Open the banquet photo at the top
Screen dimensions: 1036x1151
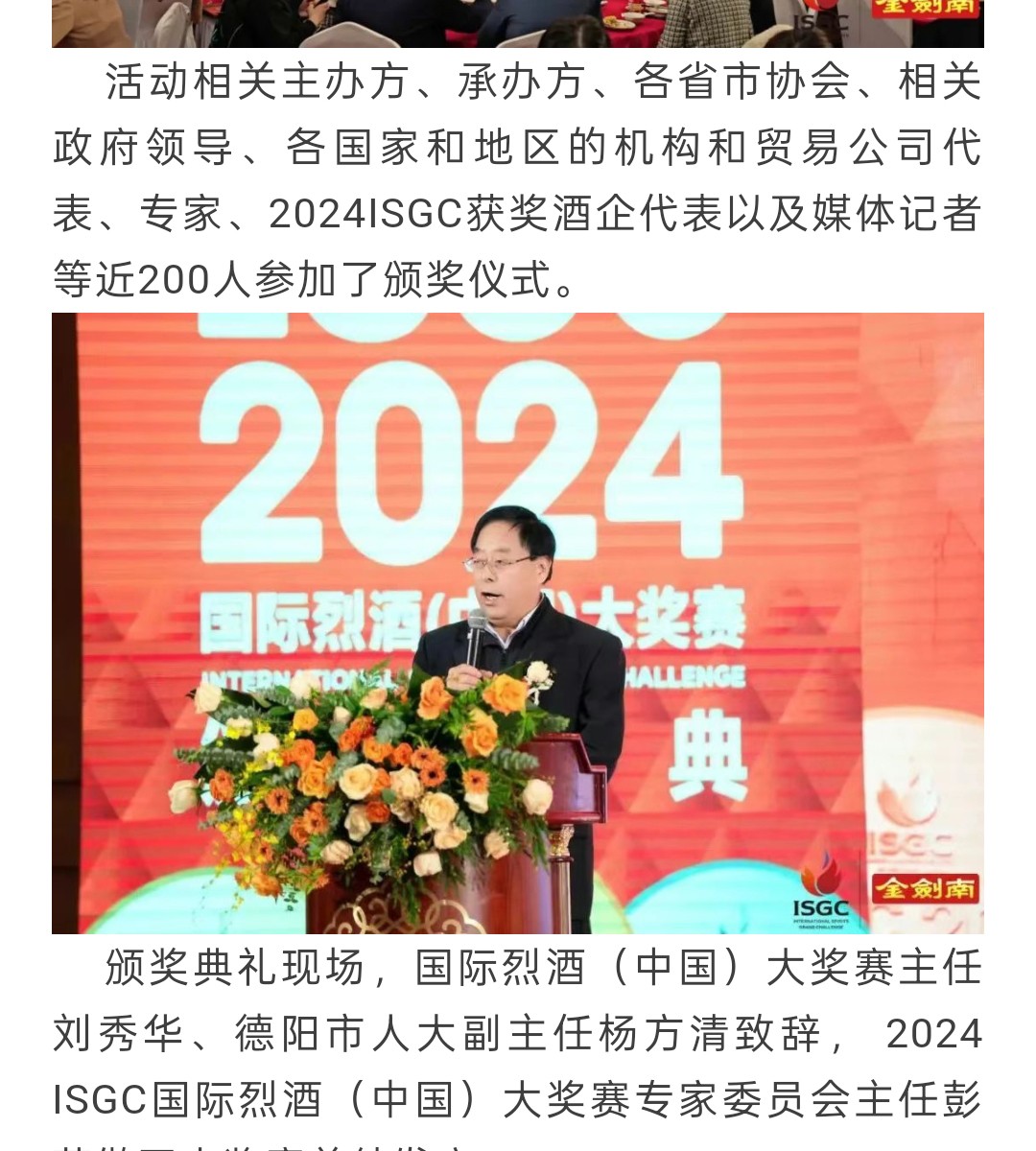pyautogui.click(x=518, y=23)
